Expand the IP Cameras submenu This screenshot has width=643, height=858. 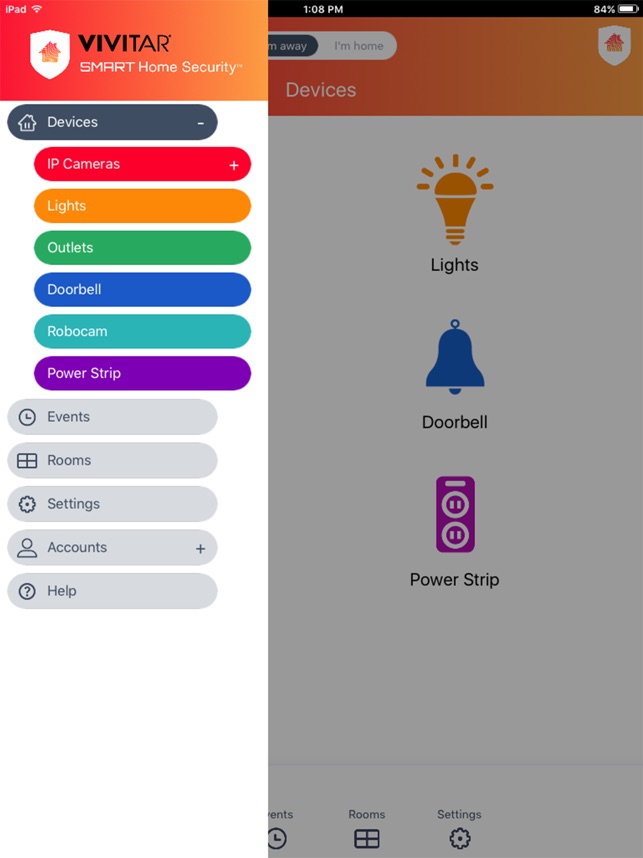tap(234, 165)
